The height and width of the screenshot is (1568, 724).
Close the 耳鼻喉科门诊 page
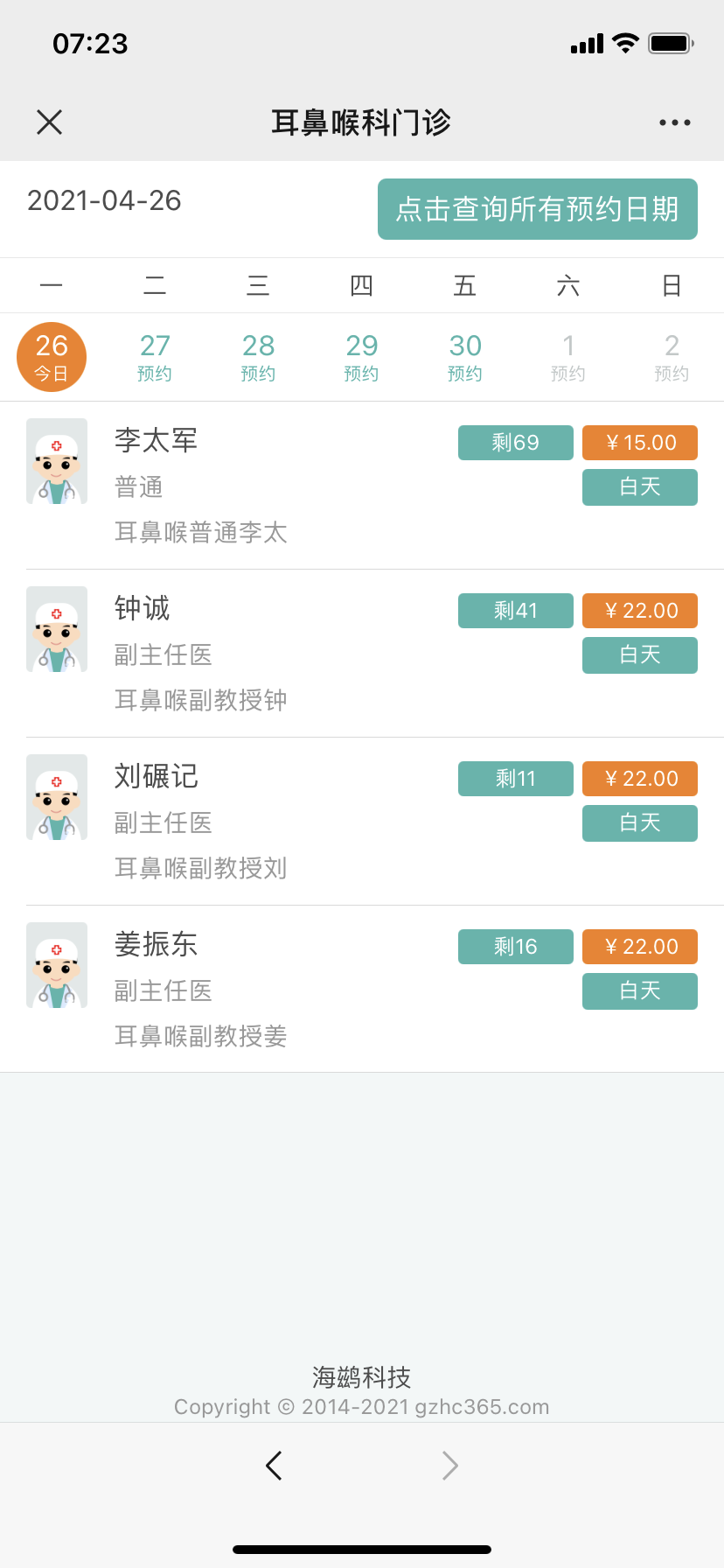(50, 122)
